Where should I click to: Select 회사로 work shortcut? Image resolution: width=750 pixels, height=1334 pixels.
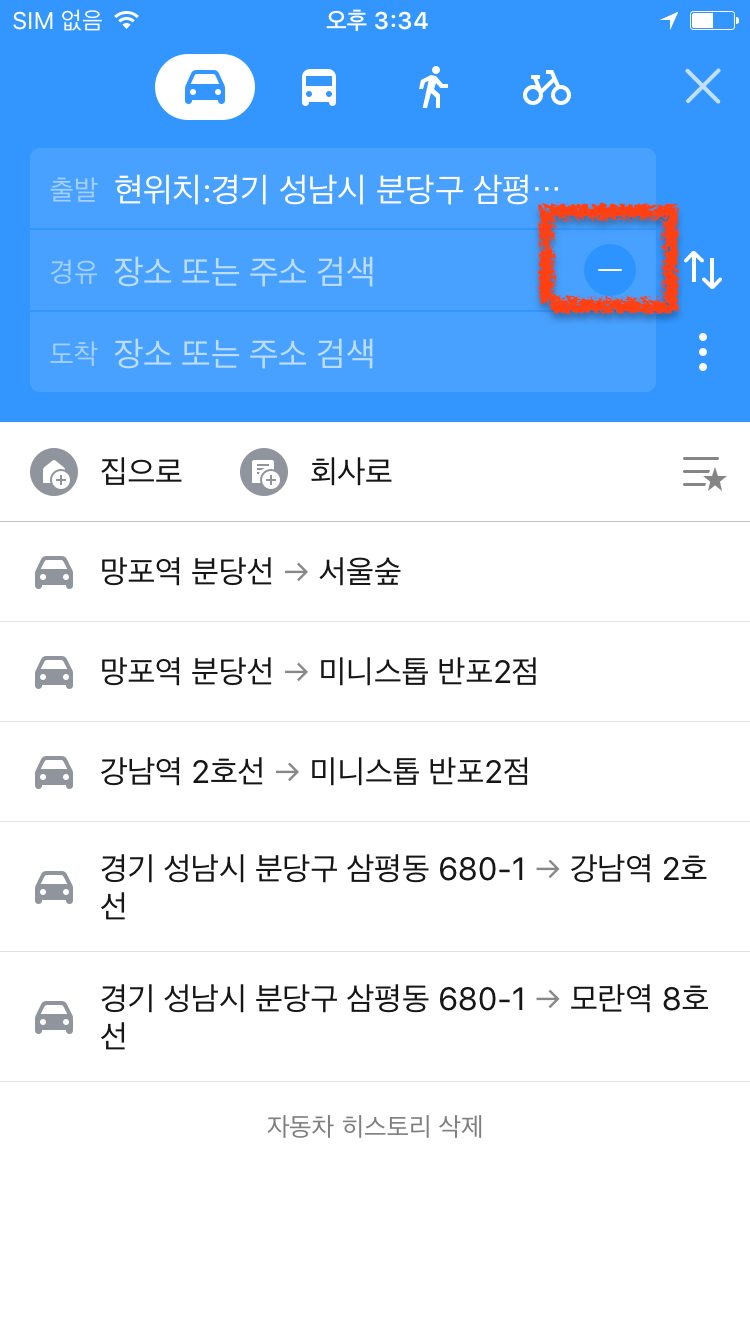317,471
